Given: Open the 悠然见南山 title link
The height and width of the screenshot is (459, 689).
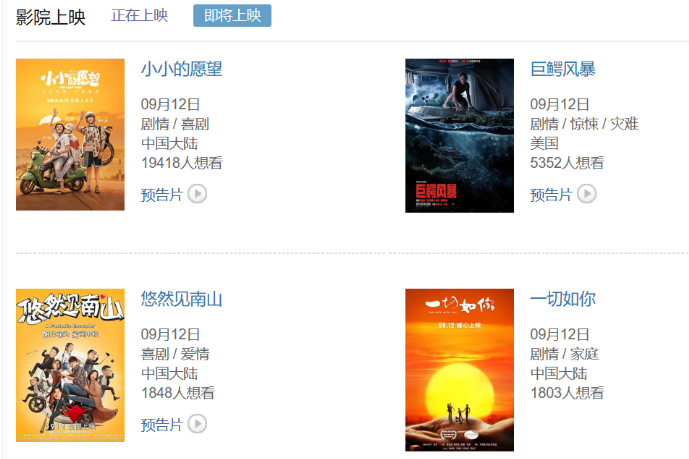Looking at the screenshot, I should [181, 299].
